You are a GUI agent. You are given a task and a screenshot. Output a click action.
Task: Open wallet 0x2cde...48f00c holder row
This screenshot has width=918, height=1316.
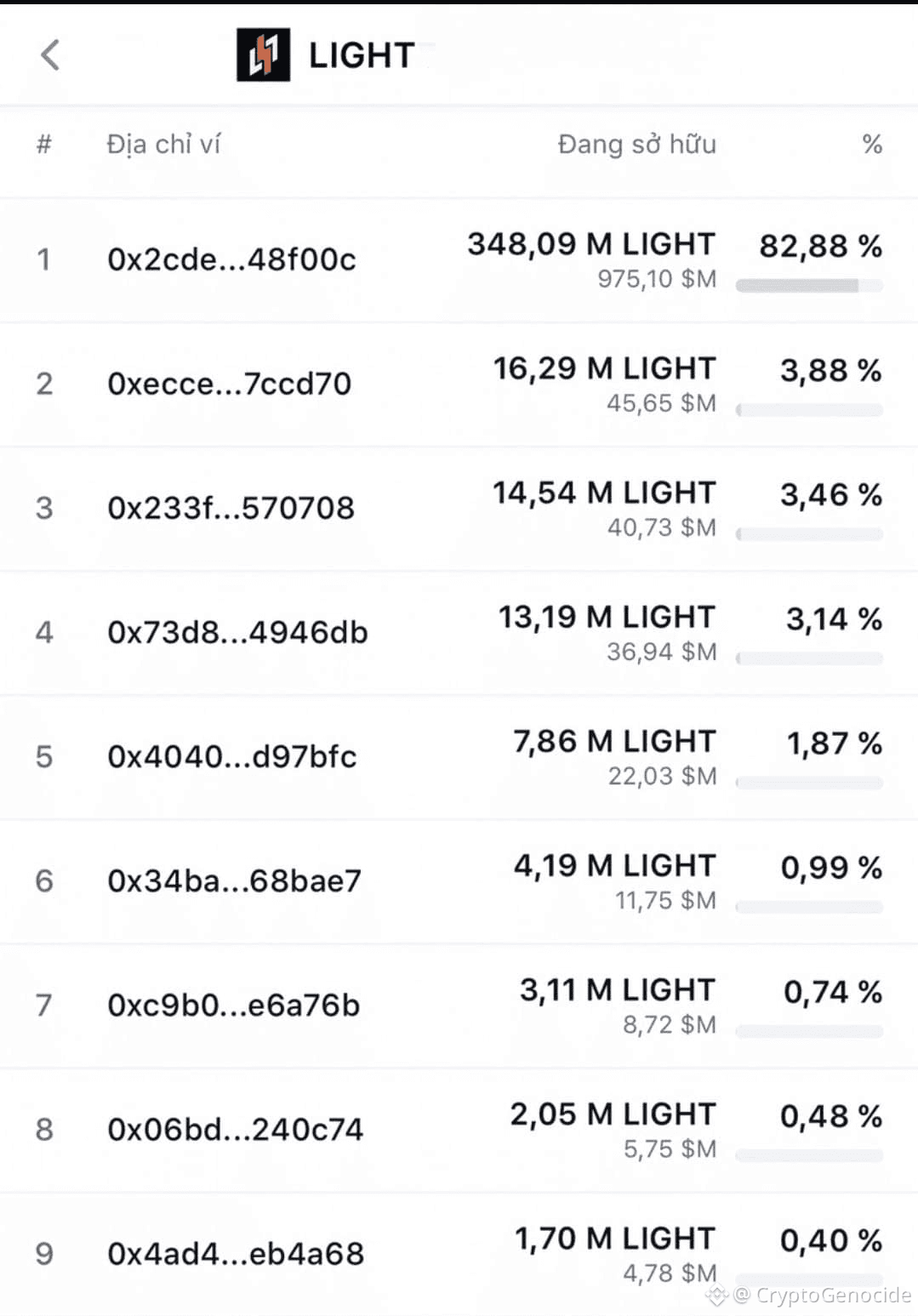point(231,259)
